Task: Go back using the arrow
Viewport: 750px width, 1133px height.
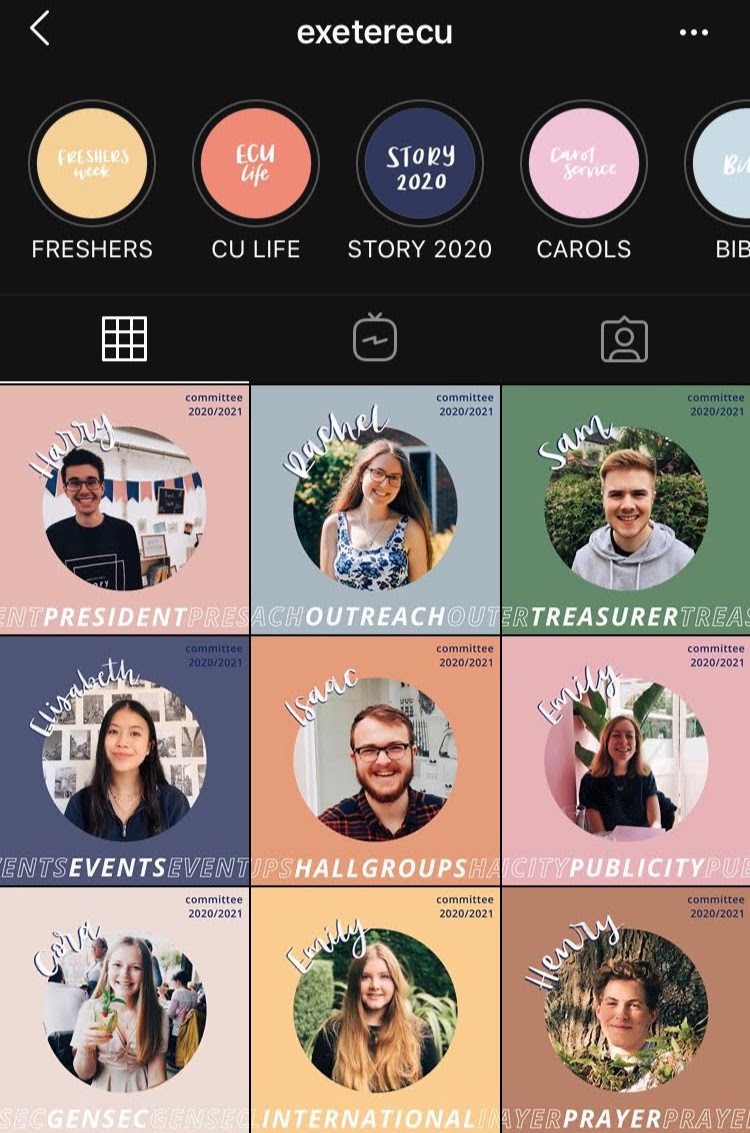Action: pos(40,30)
